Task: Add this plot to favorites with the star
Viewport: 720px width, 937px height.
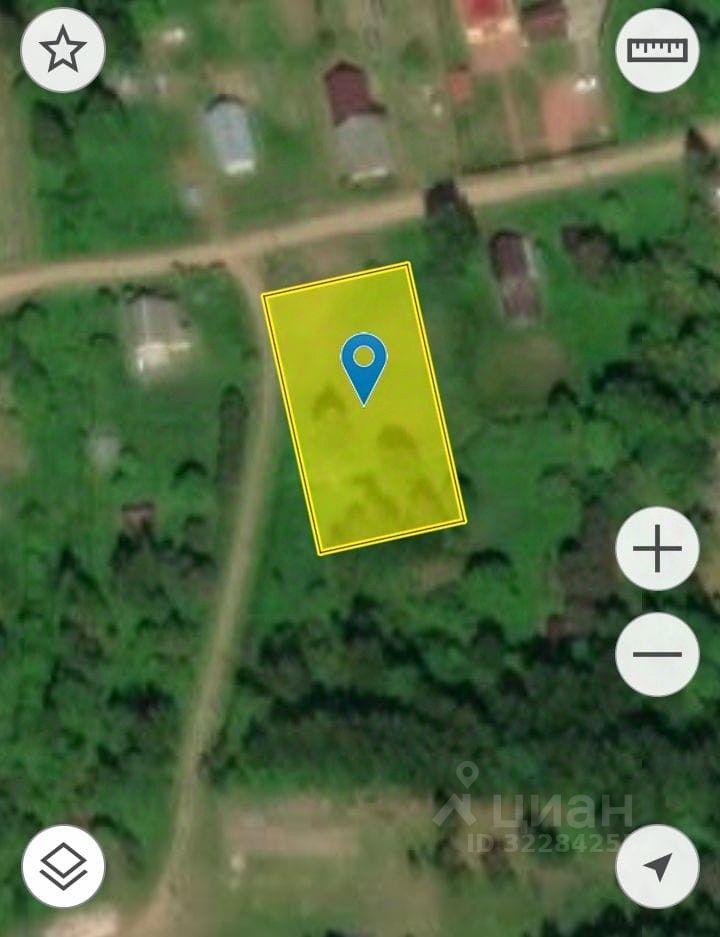Action: point(63,50)
